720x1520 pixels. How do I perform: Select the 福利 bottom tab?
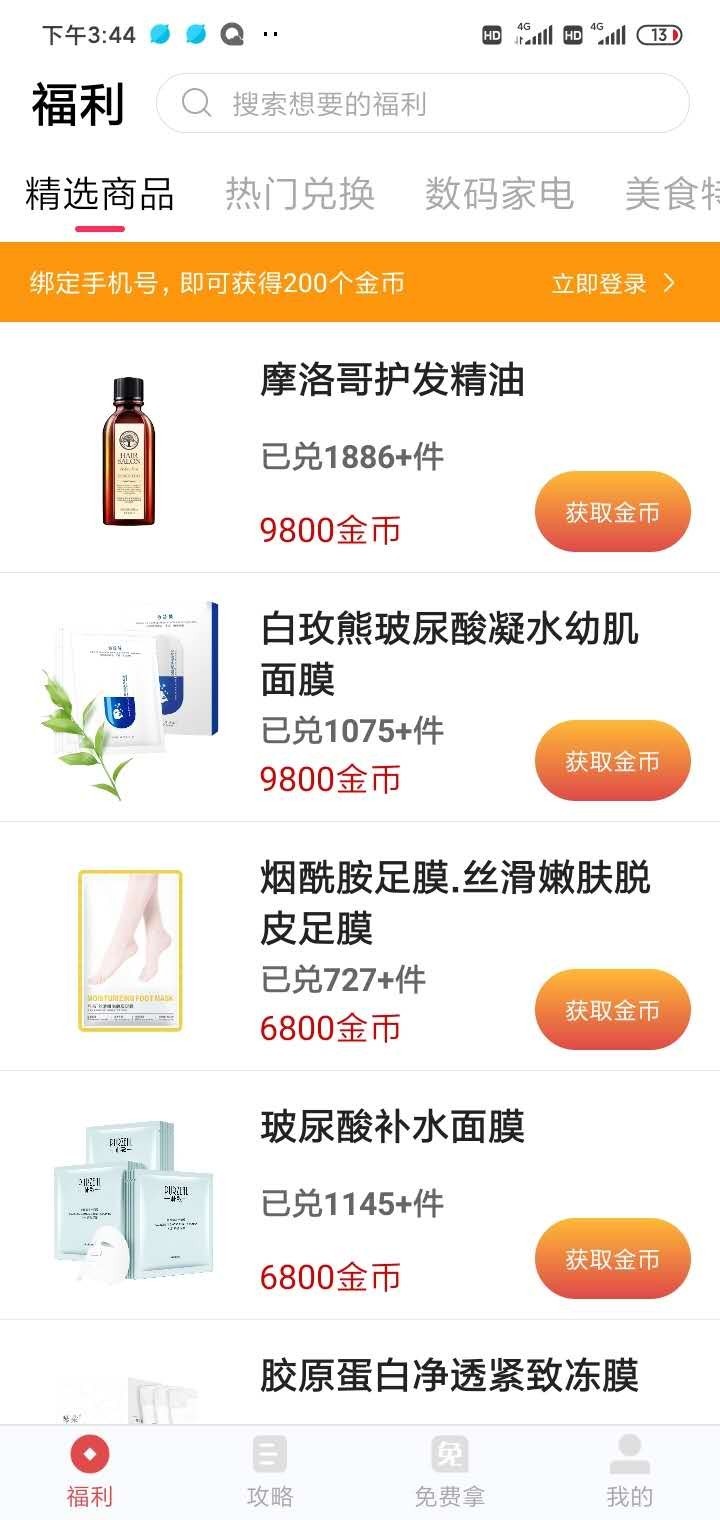(x=90, y=1472)
